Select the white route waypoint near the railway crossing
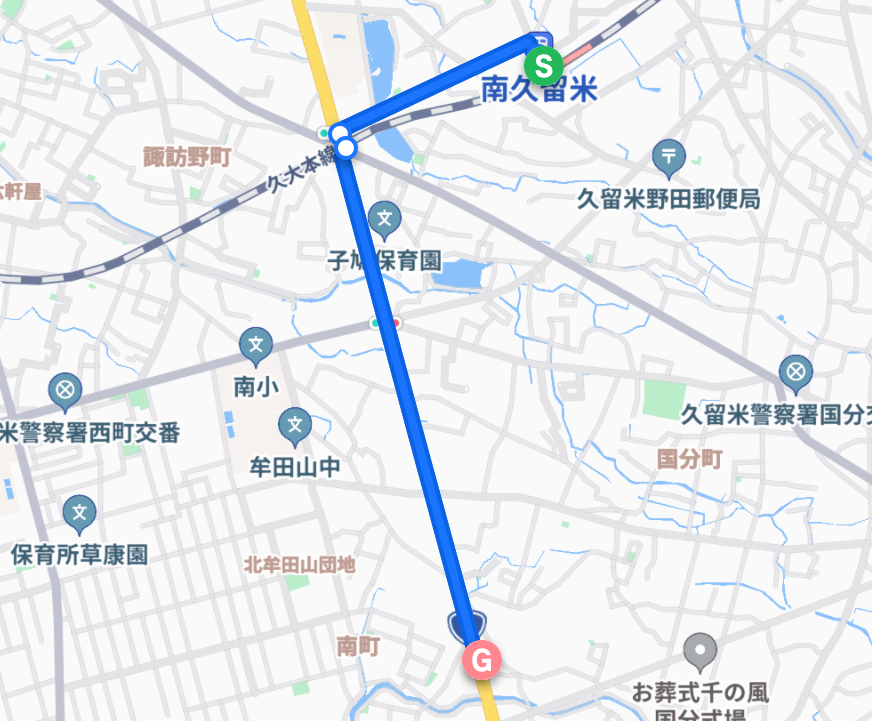872x721 pixels. pyautogui.click(x=346, y=148)
